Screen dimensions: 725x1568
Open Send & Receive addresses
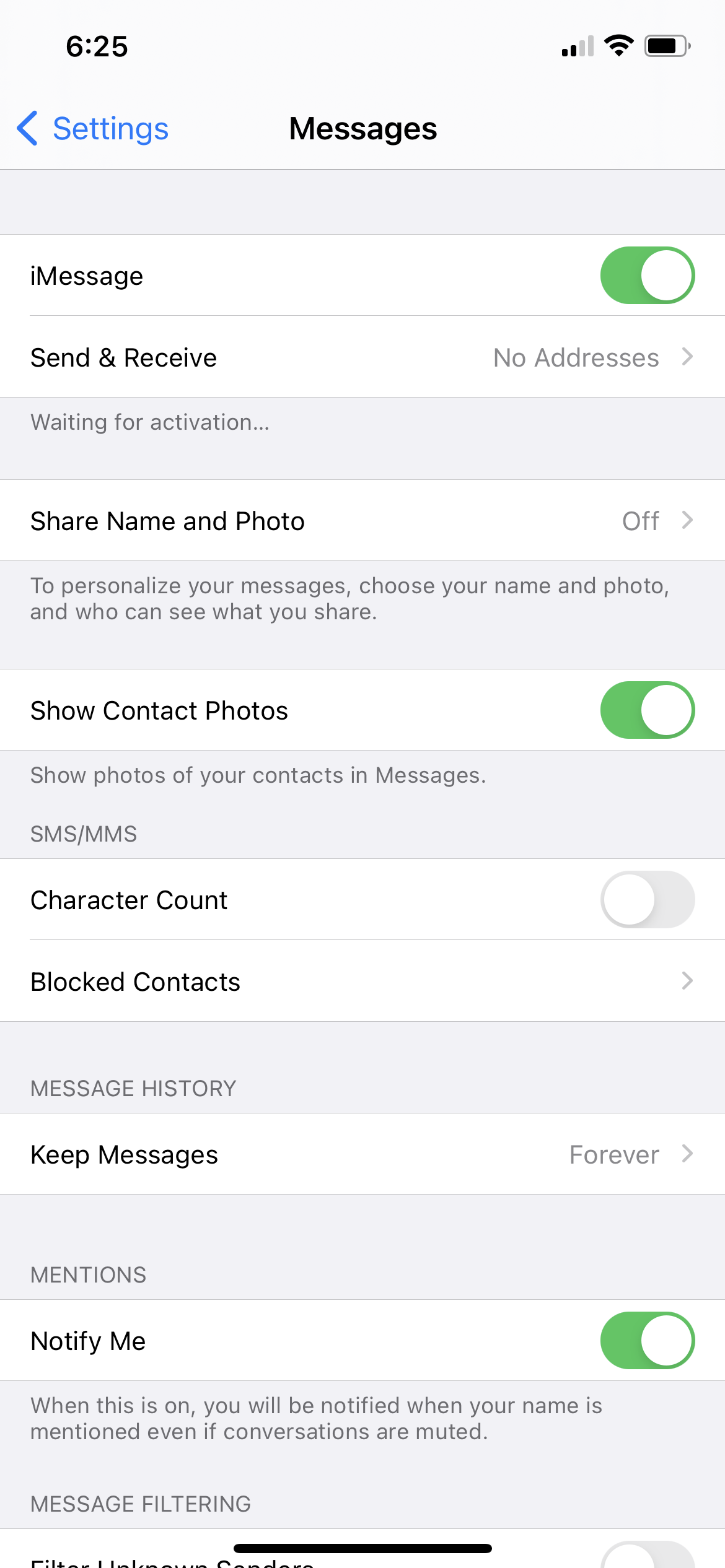tap(362, 357)
